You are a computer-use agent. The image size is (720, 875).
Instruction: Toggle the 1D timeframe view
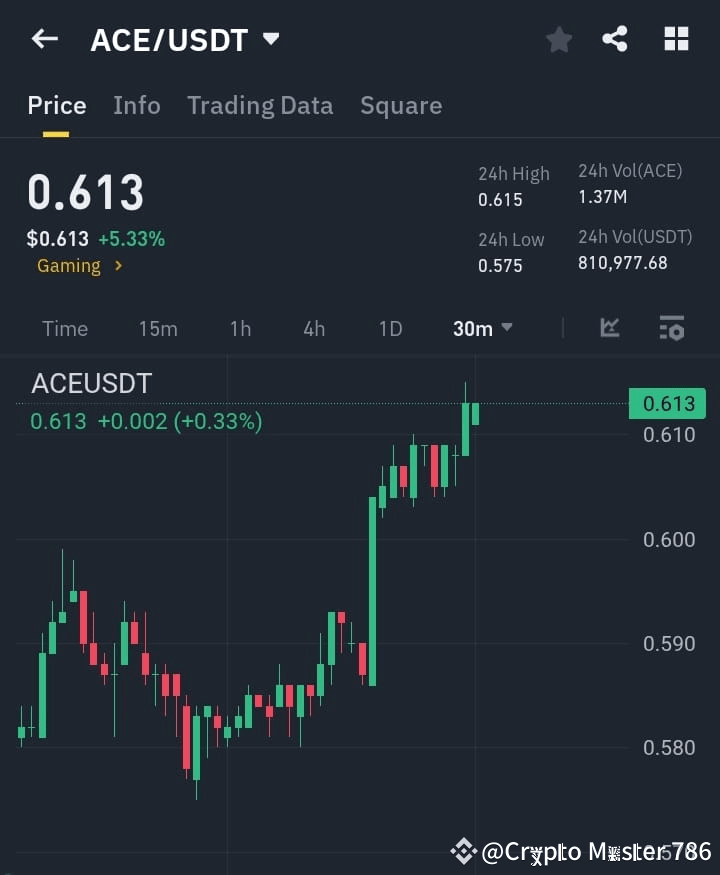390,327
